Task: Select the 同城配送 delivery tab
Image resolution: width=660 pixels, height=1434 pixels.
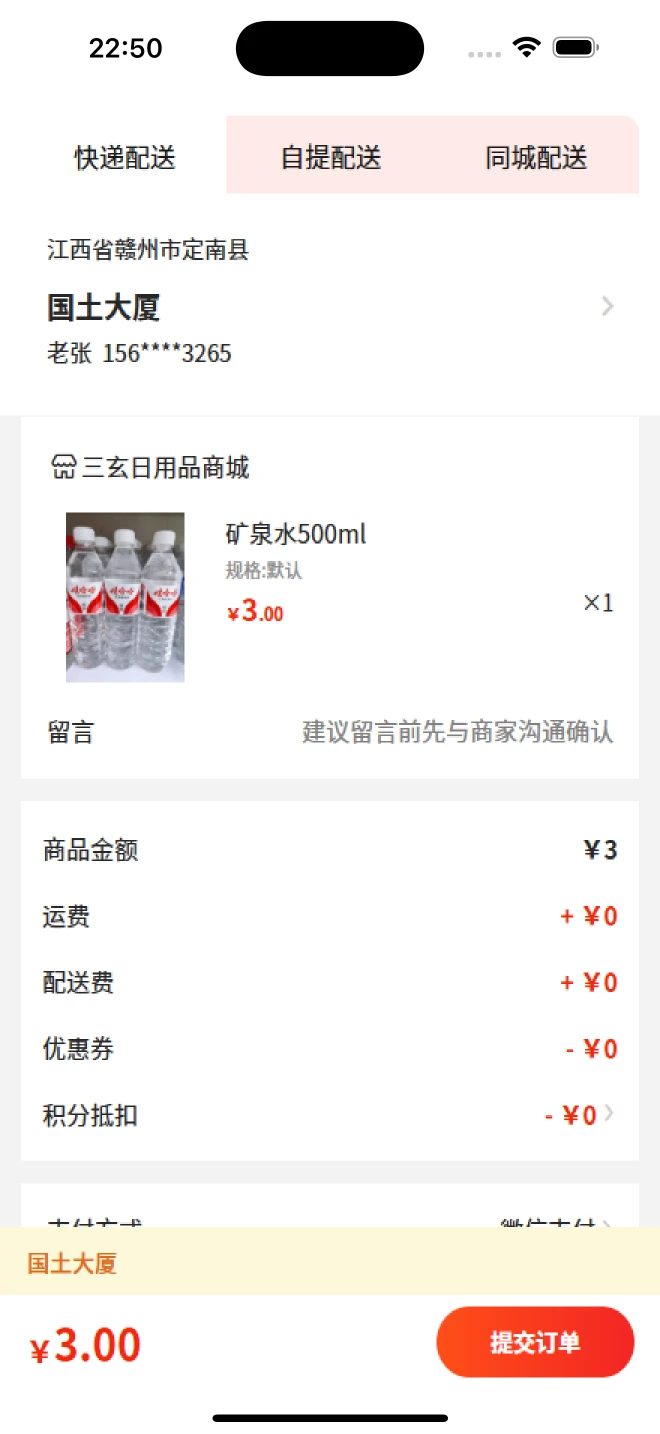Action: (x=536, y=157)
